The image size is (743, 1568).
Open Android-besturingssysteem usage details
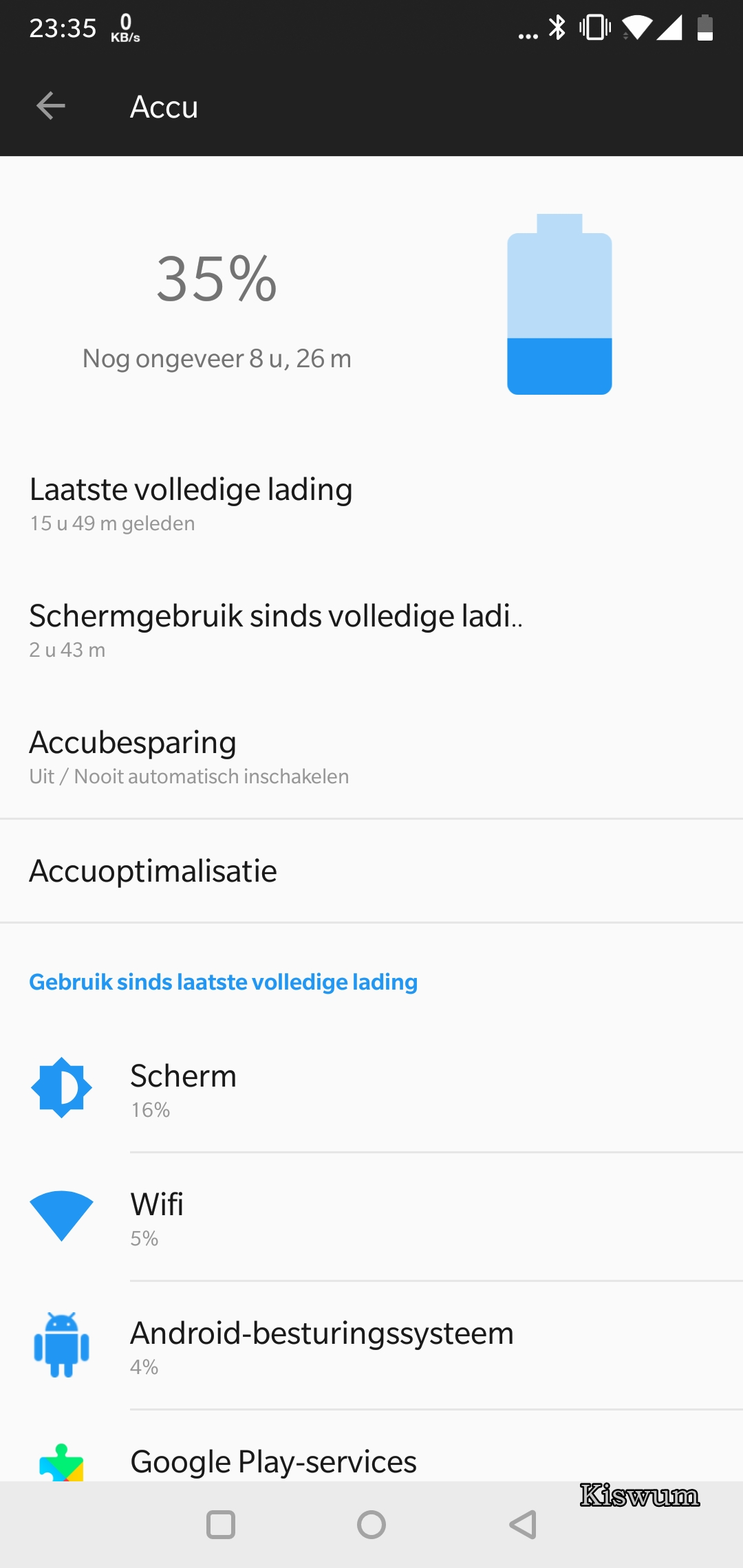[371, 1346]
